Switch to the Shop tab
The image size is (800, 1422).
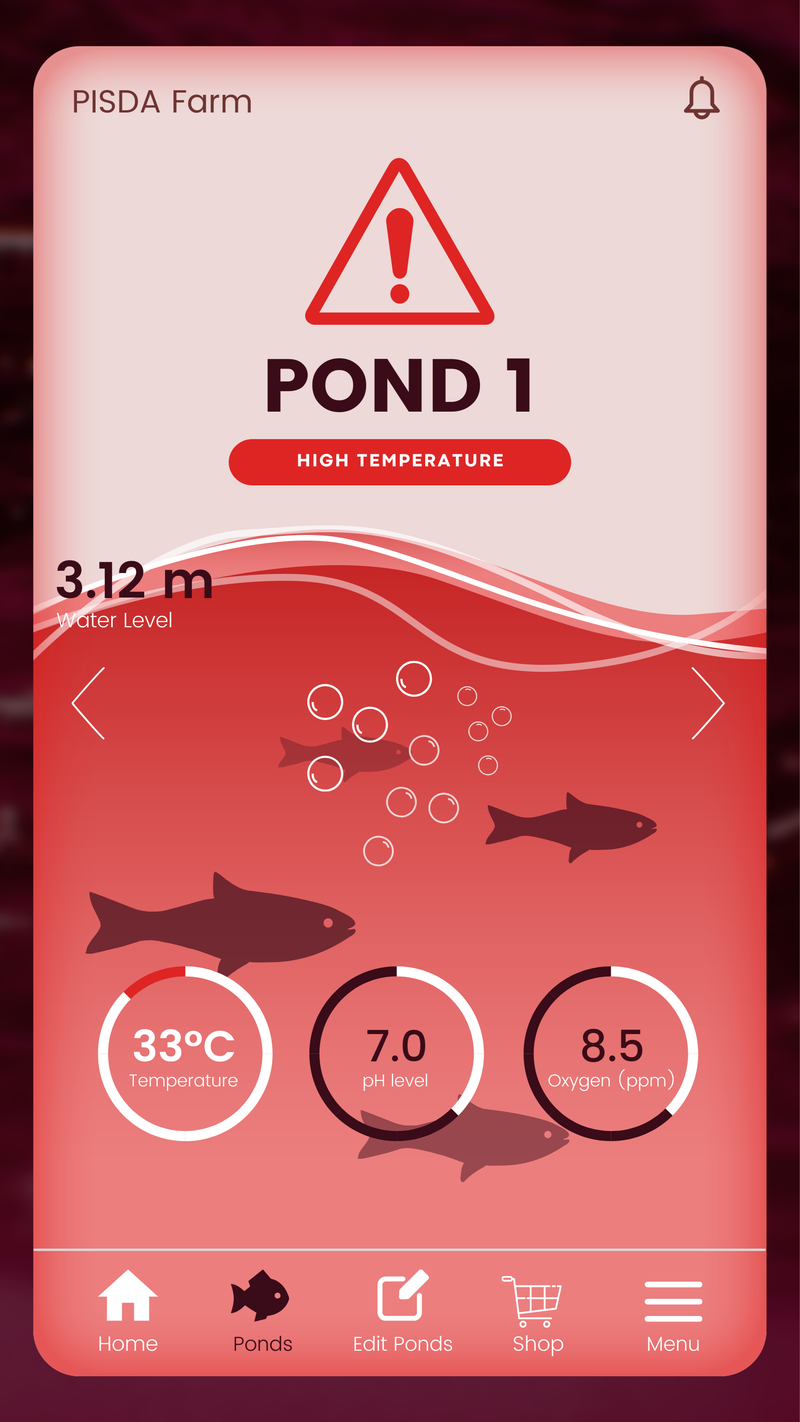point(537,1311)
